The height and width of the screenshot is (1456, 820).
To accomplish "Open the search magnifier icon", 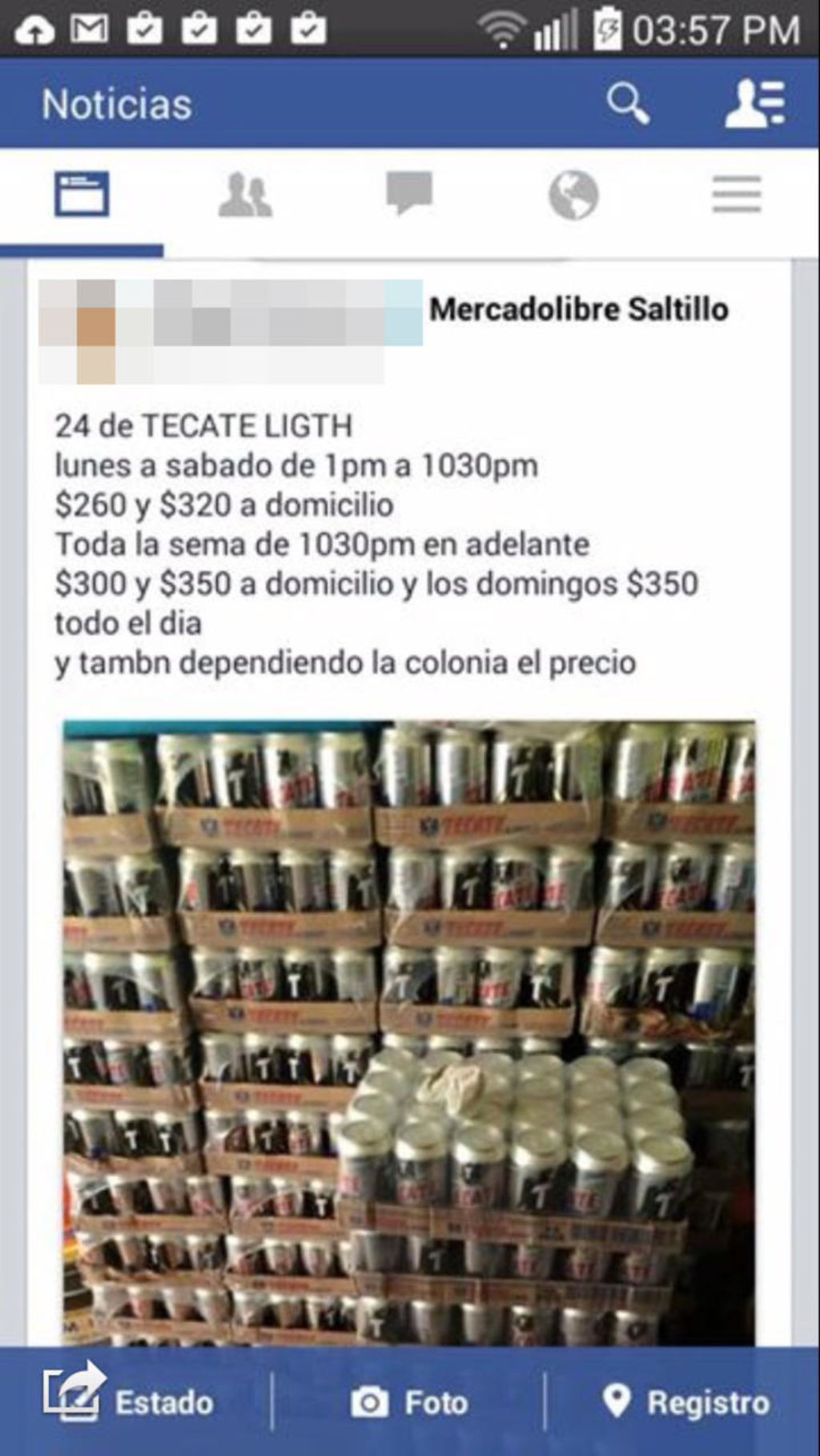I will pyautogui.click(x=627, y=104).
